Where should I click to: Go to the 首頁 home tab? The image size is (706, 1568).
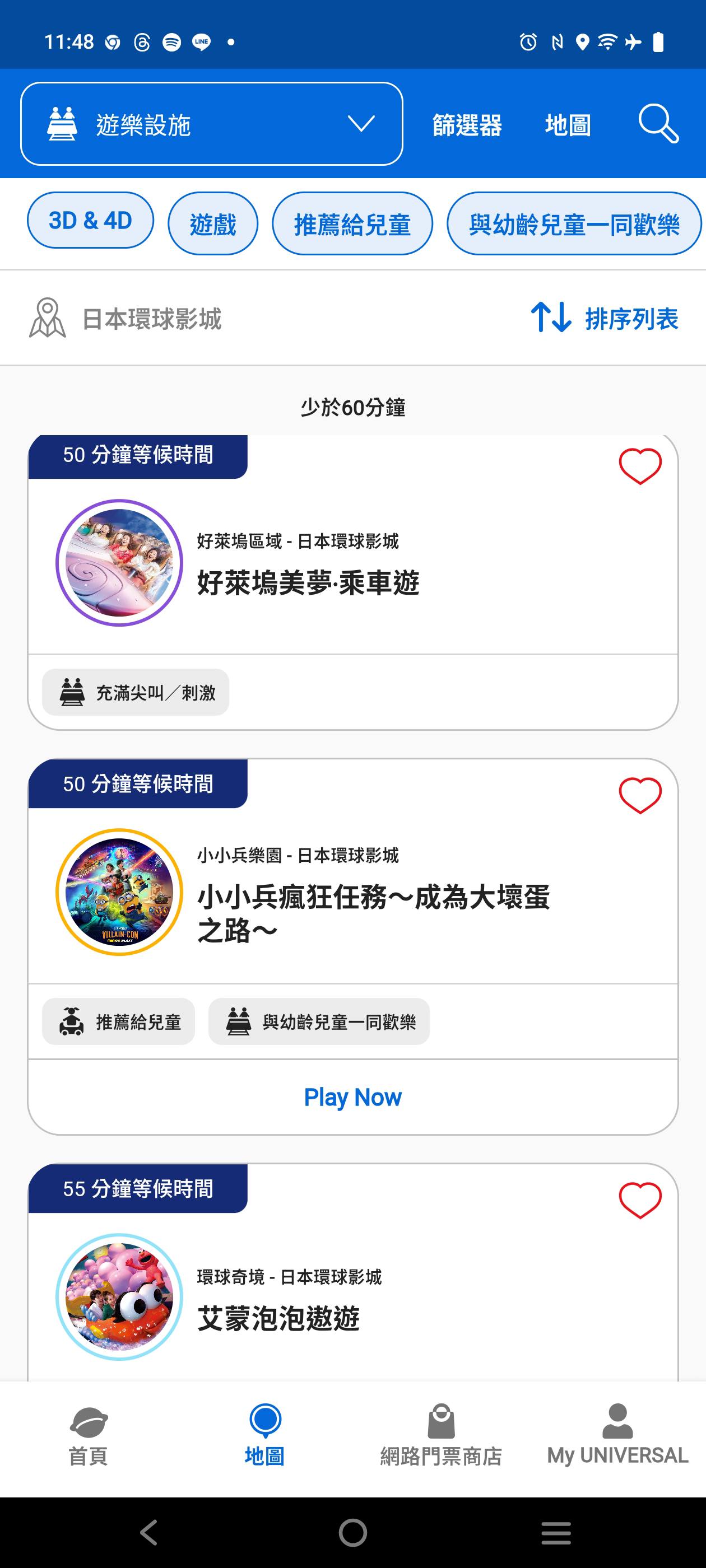89,1435
